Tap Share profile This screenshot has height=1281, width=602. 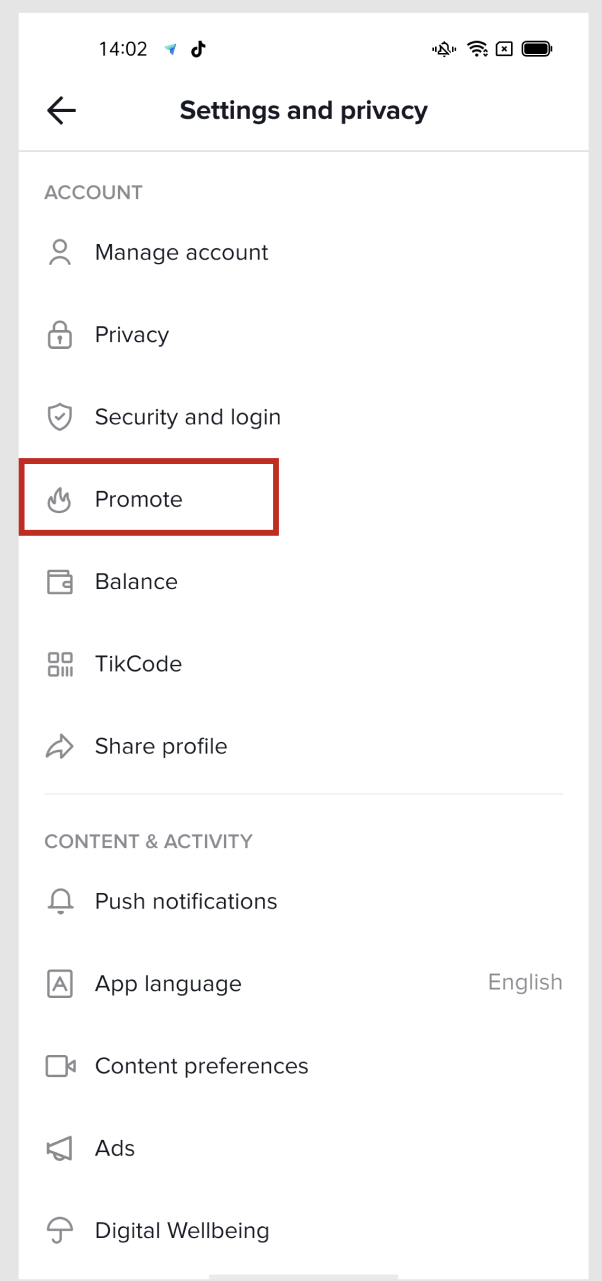160,746
